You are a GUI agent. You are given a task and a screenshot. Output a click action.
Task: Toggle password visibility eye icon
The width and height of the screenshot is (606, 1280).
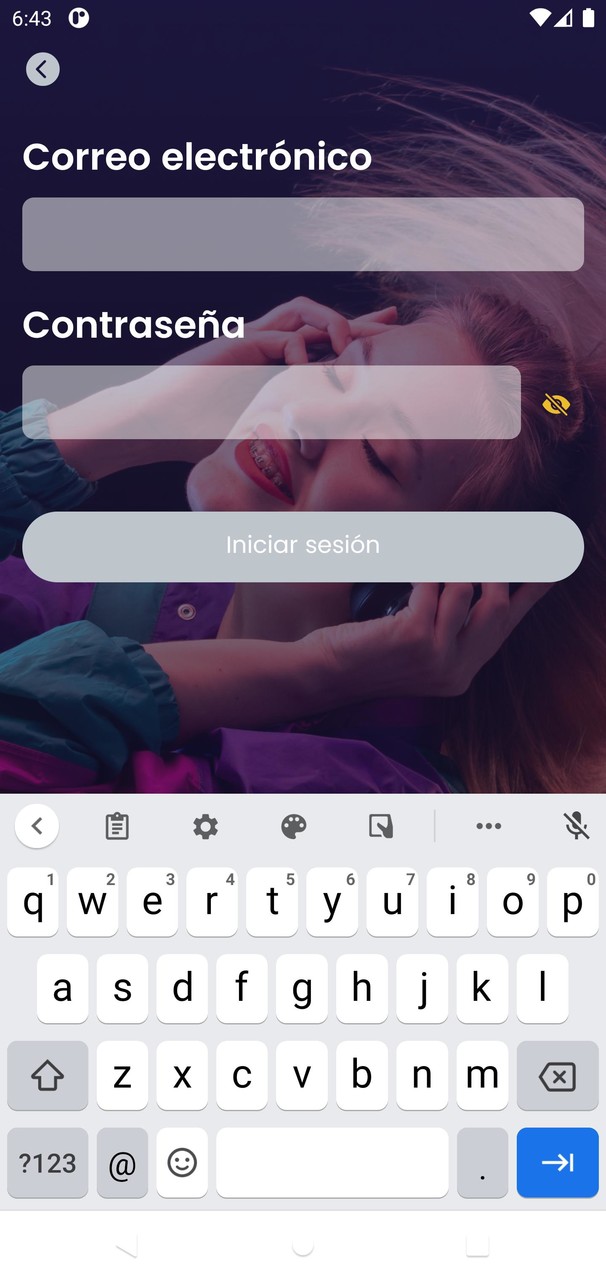coord(556,404)
